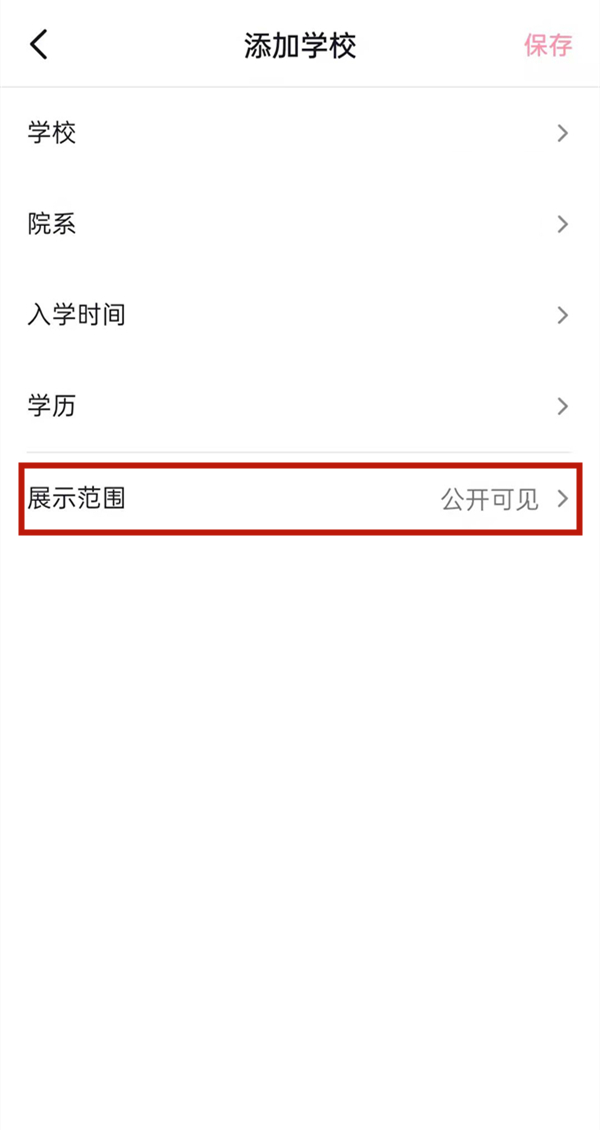This screenshot has height=1130, width=600.
Task: Change 展示范围 visibility setting
Action: click(x=298, y=499)
